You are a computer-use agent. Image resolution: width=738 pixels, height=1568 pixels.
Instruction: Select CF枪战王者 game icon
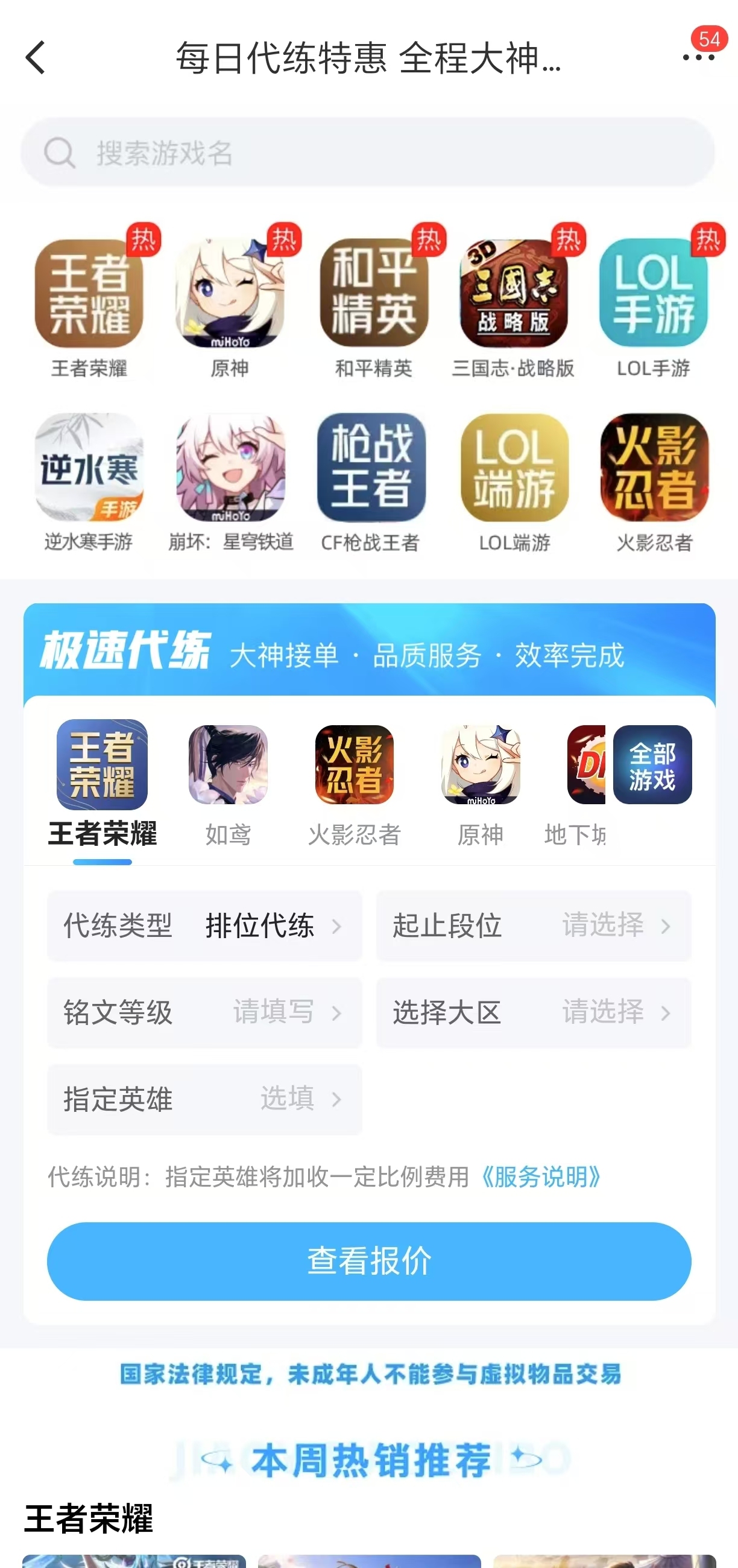pyautogui.click(x=371, y=468)
